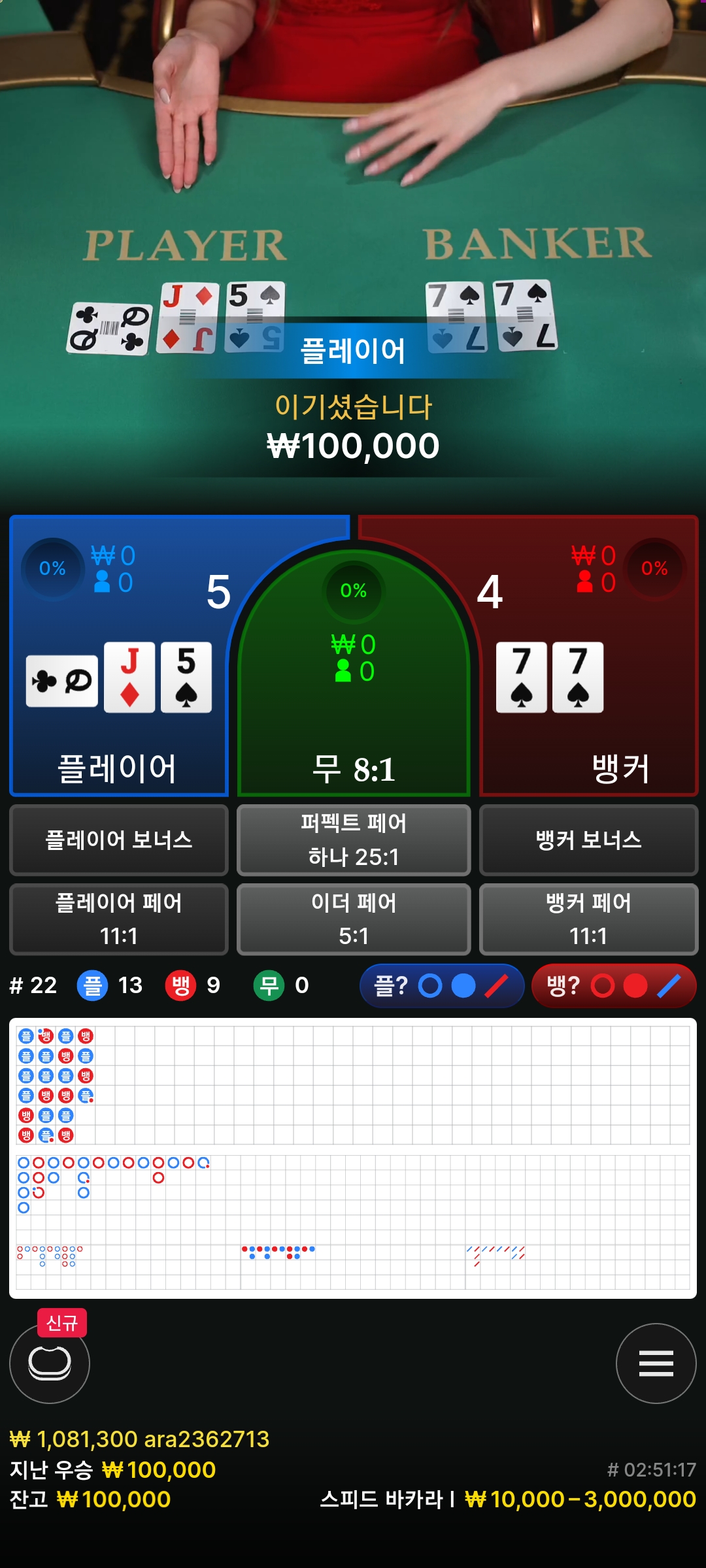Open the hamburger menu
This screenshot has height=1568, width=706.
[x=656, y=1364]
